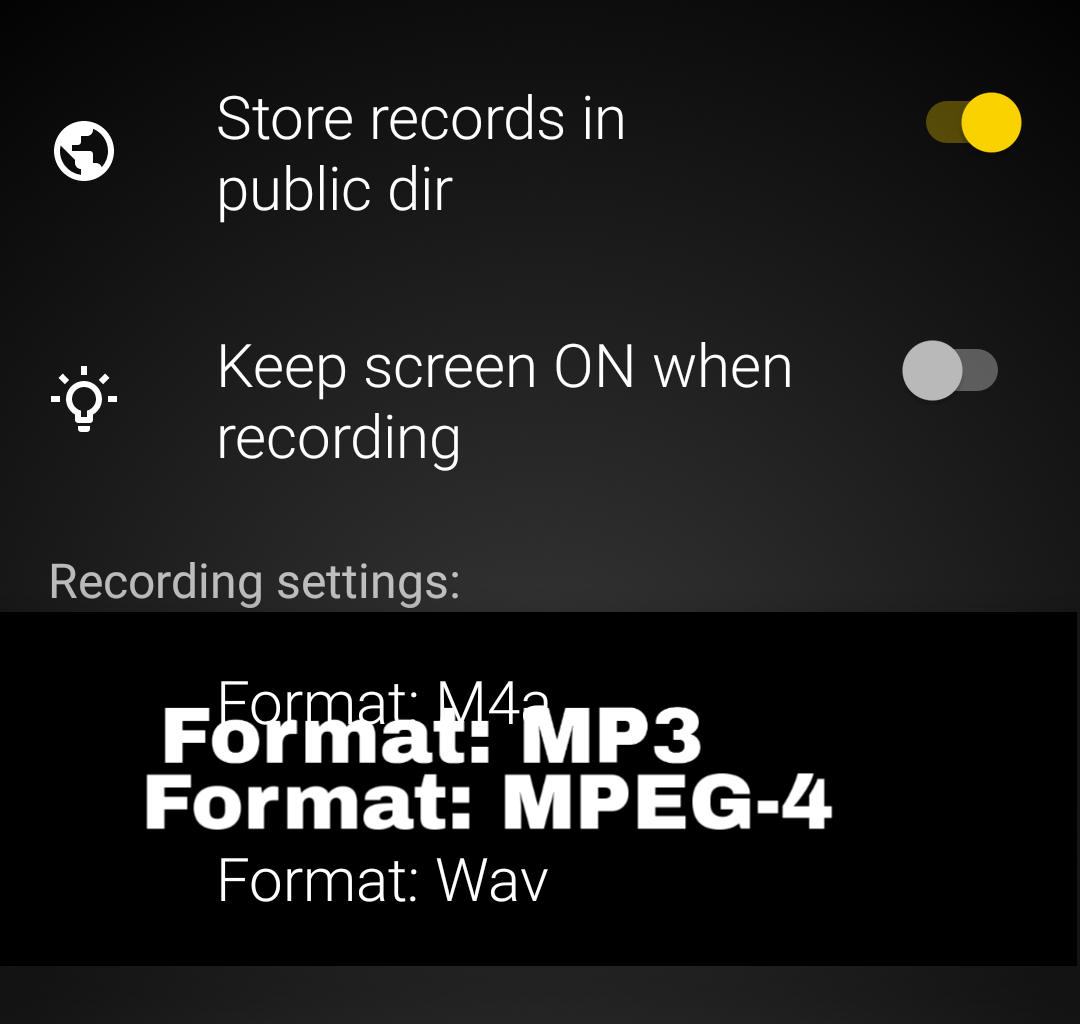Set recording format to Wav

[x=383, y=881]
